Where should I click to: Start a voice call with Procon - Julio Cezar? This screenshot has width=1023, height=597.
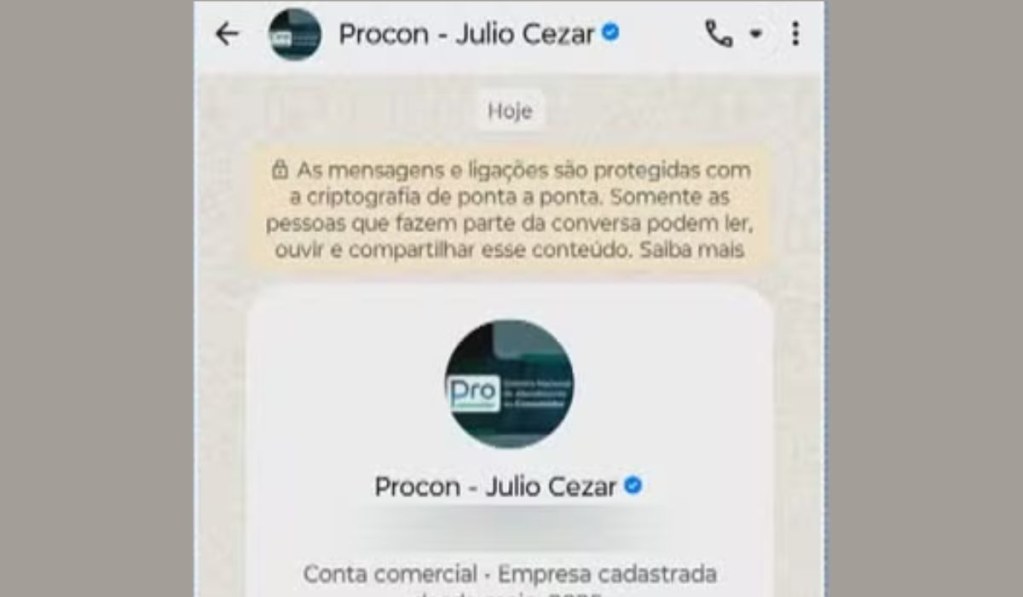point(718,33)
